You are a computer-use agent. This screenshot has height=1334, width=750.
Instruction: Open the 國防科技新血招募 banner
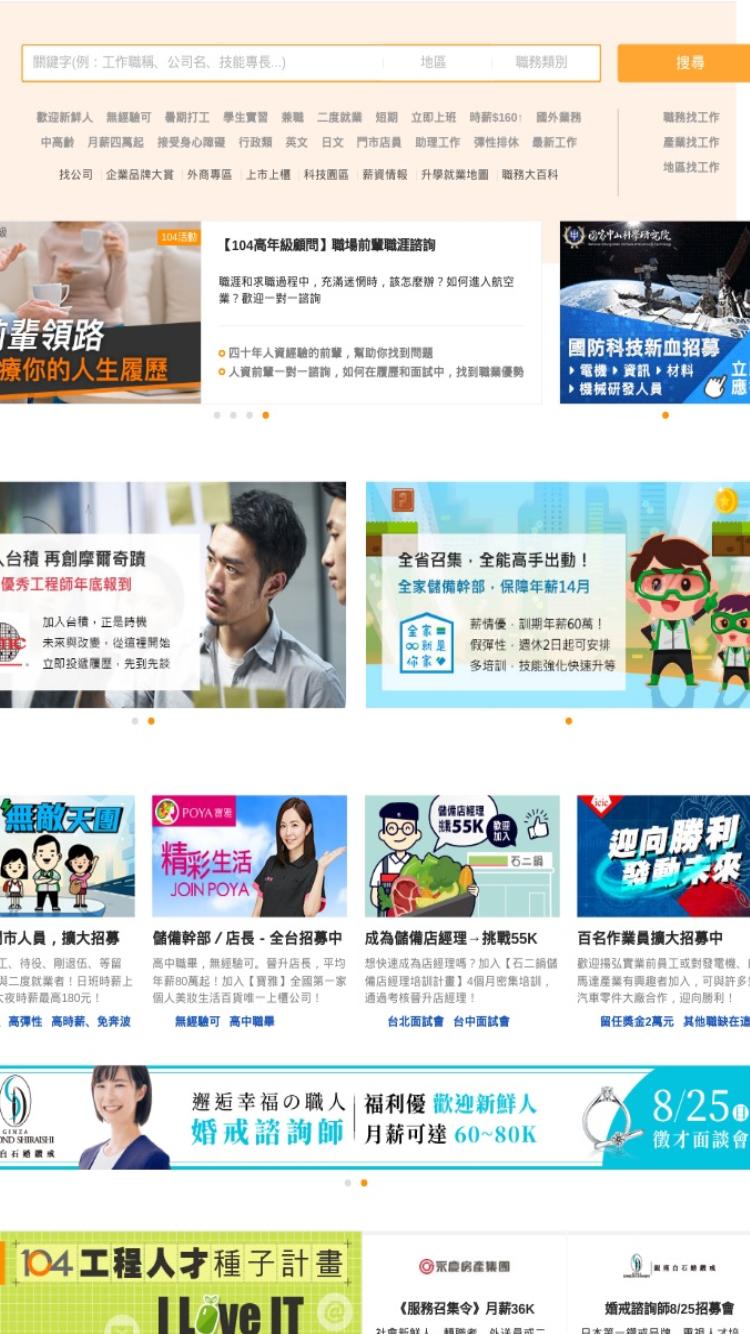click(x=655, y=312)
